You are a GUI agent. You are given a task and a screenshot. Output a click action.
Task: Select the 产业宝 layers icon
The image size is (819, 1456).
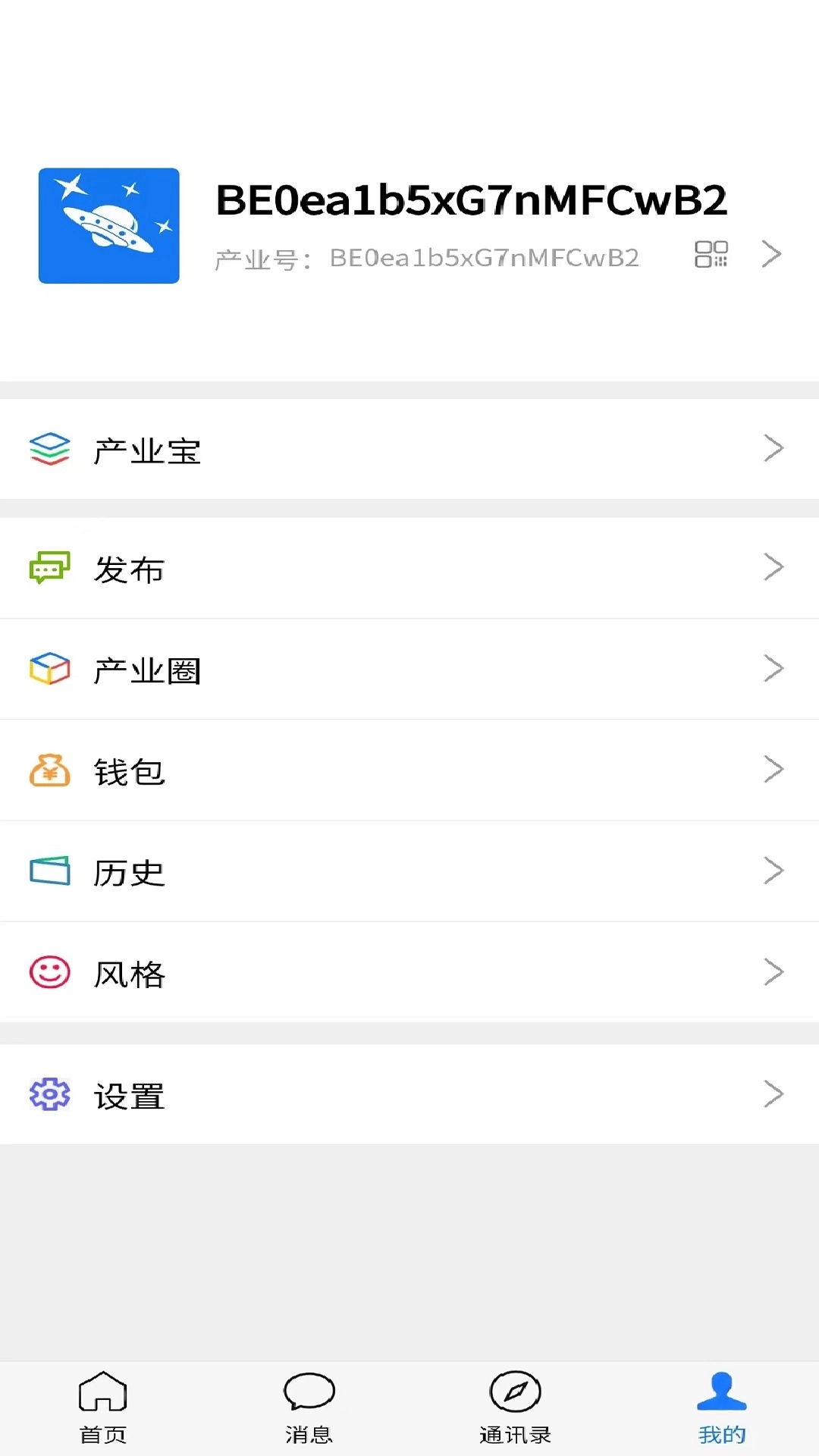[49, 448]
